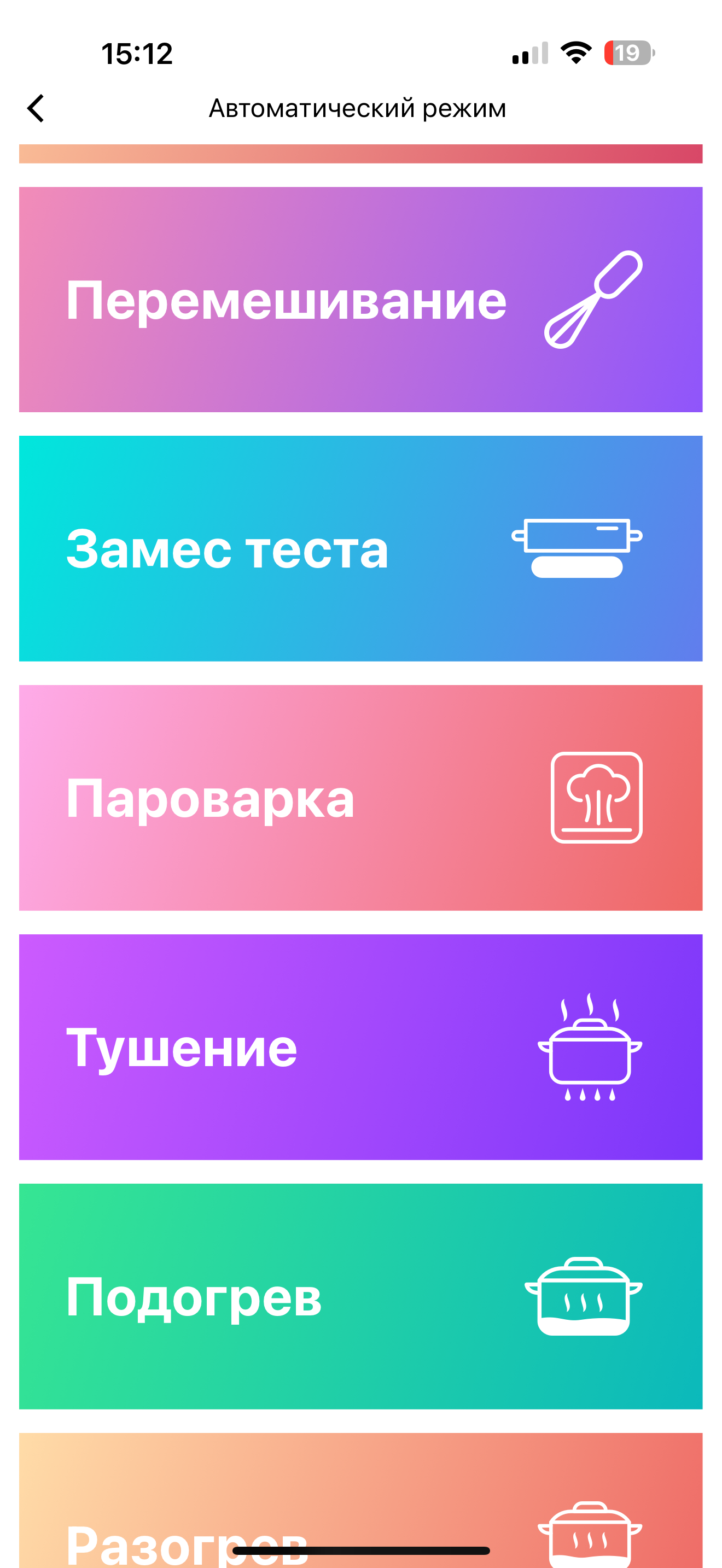Screen dimensions: 722x1568
Task: Open the Перемешивание mode card
Action: tap(360, 300)
